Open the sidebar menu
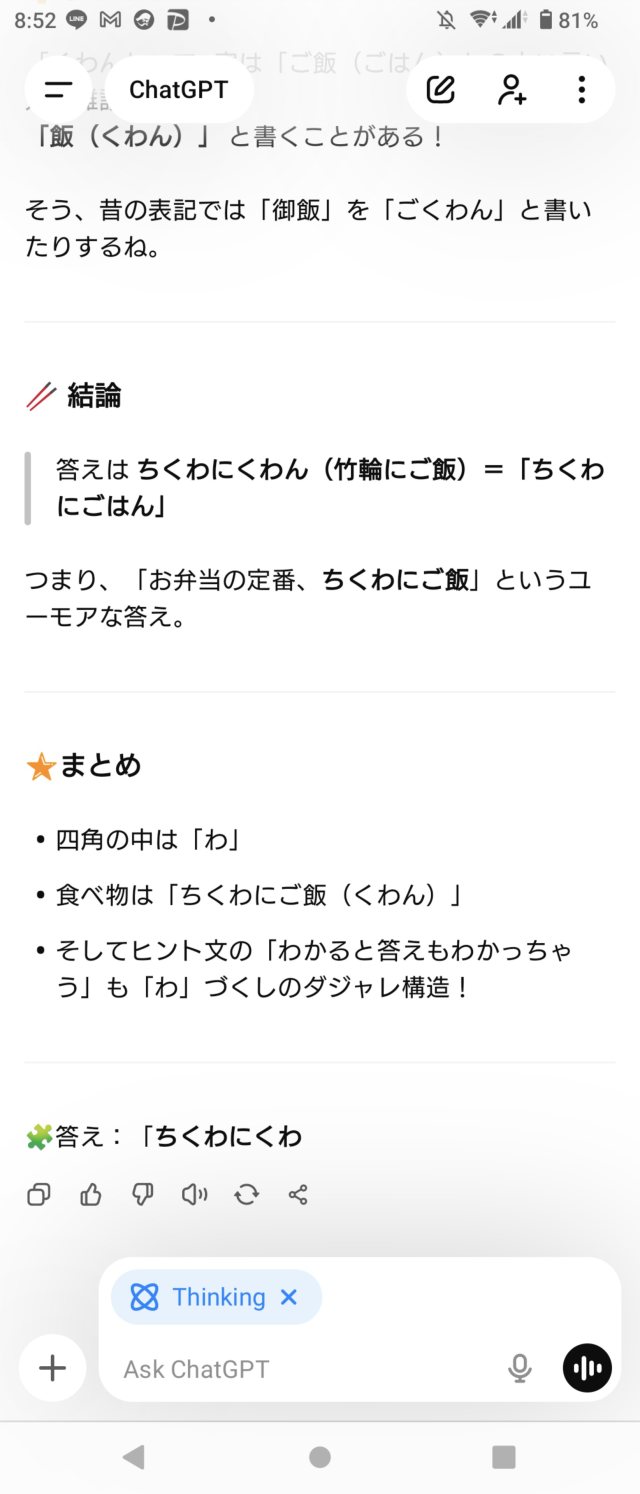Screen dimensions: 640x1494 [59, 89]
